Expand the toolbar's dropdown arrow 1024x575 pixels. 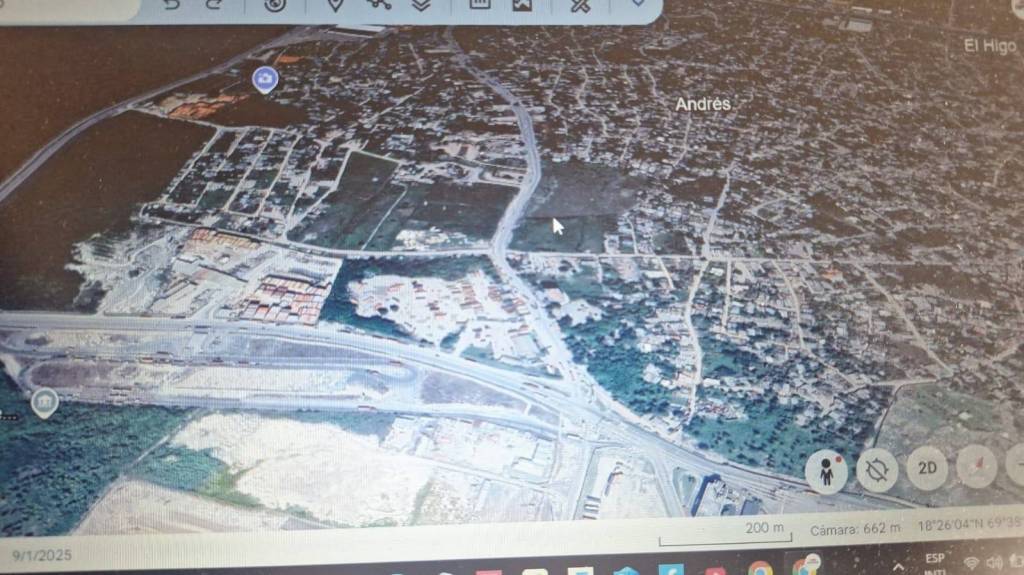(x=637, y=5)
